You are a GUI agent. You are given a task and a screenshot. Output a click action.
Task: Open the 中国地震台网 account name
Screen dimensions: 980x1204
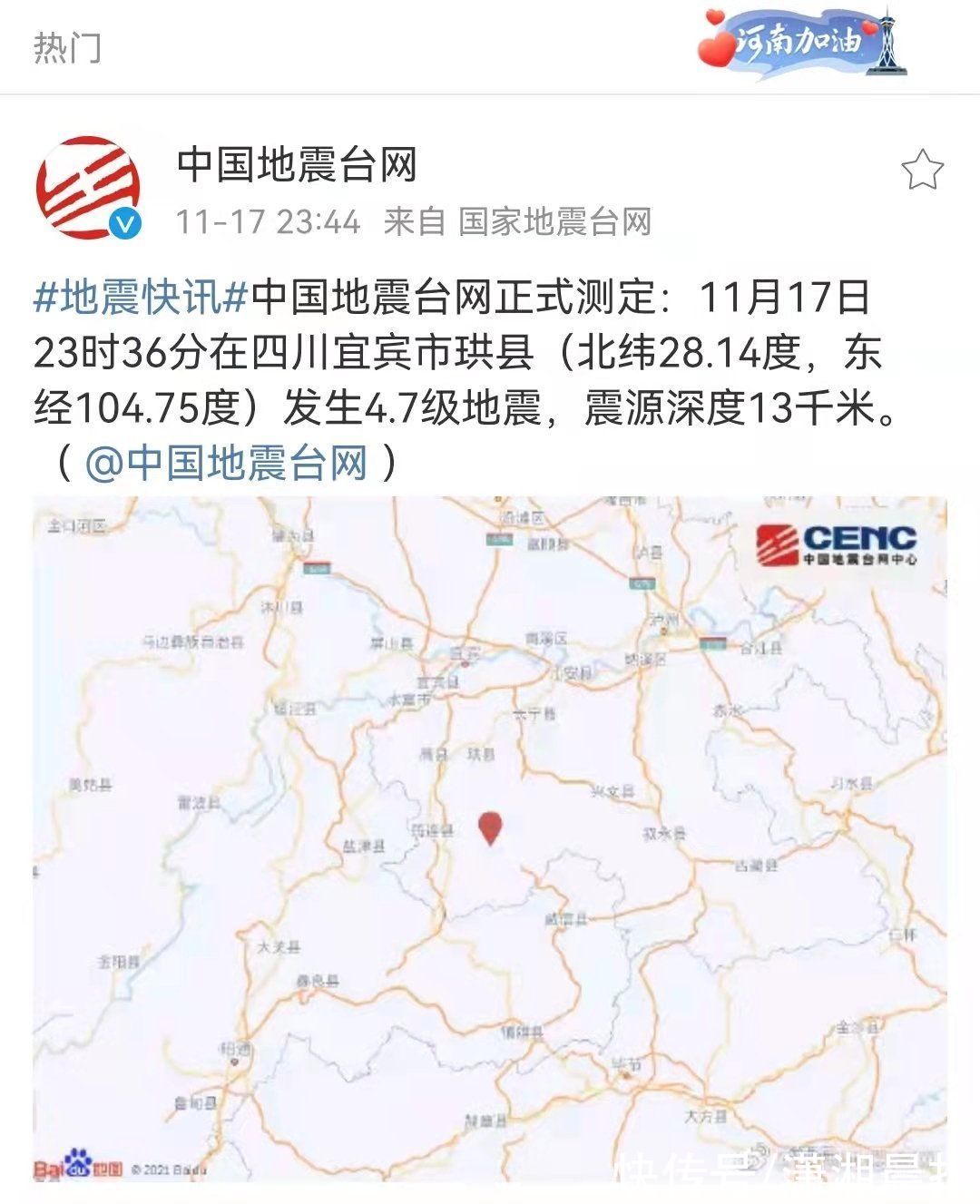pyautogui.click(x=297, y=165)
